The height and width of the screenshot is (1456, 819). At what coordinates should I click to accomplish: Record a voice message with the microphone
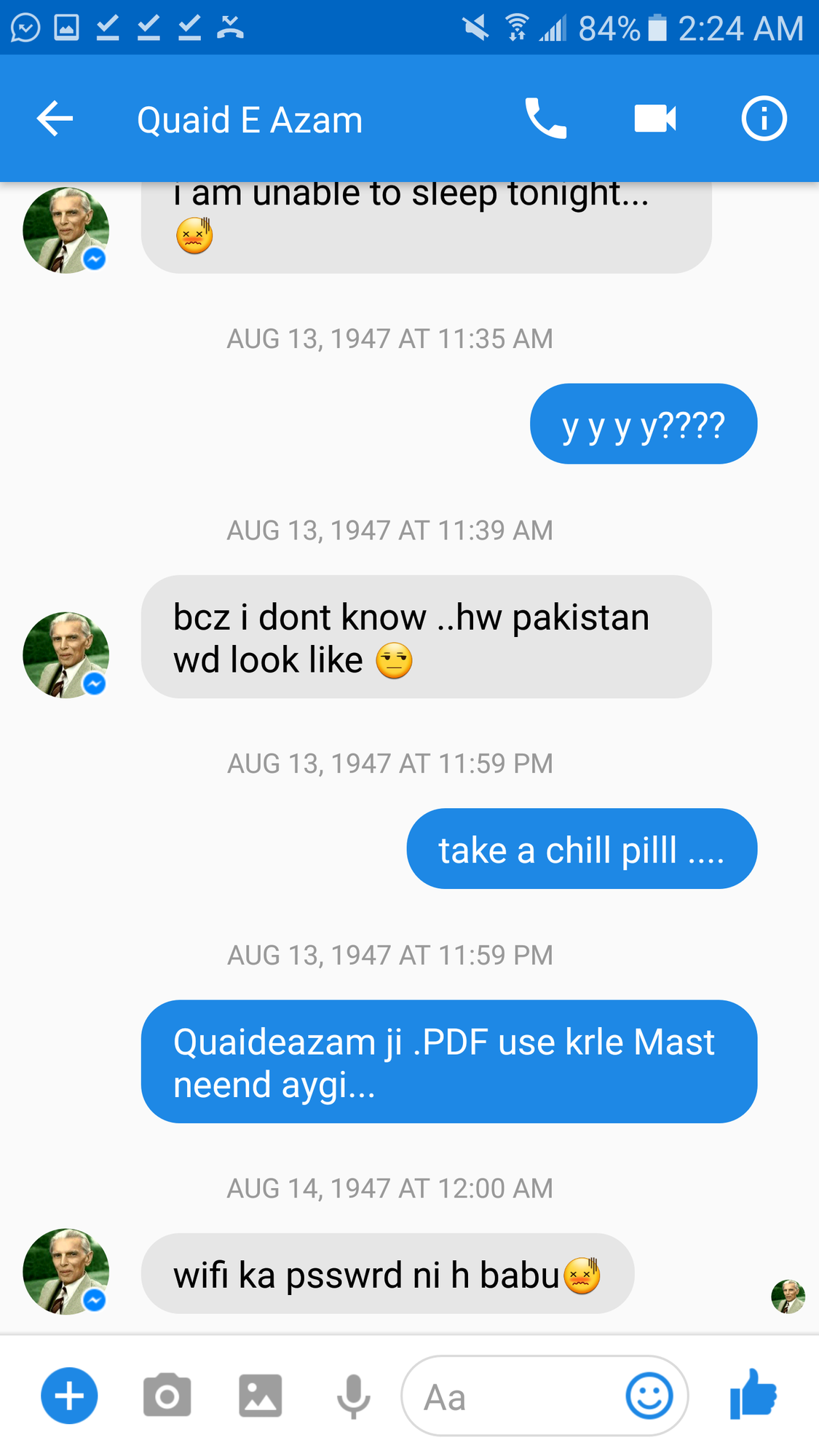coord(353,1397)
